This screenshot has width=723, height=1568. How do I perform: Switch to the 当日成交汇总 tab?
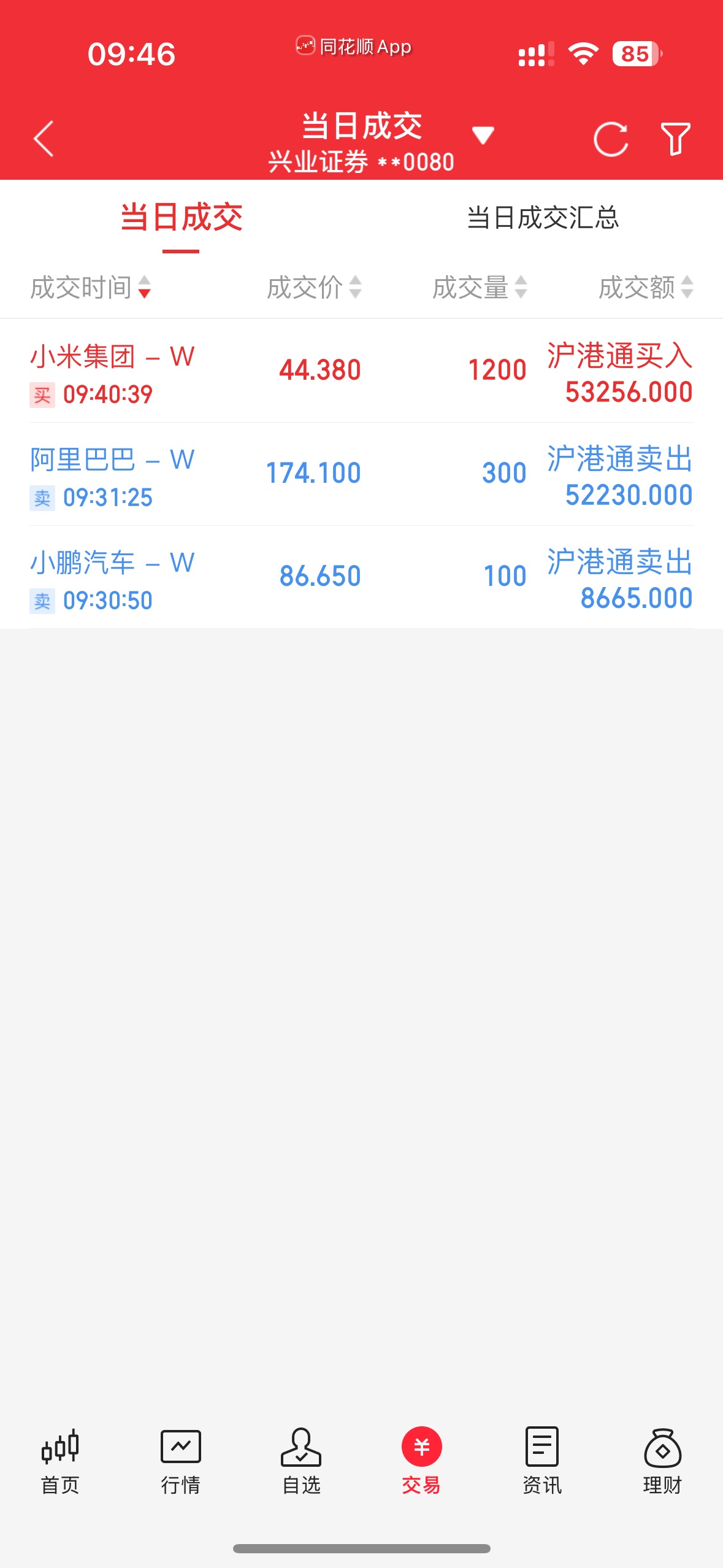pyautogui.click(x=542, y=218)
